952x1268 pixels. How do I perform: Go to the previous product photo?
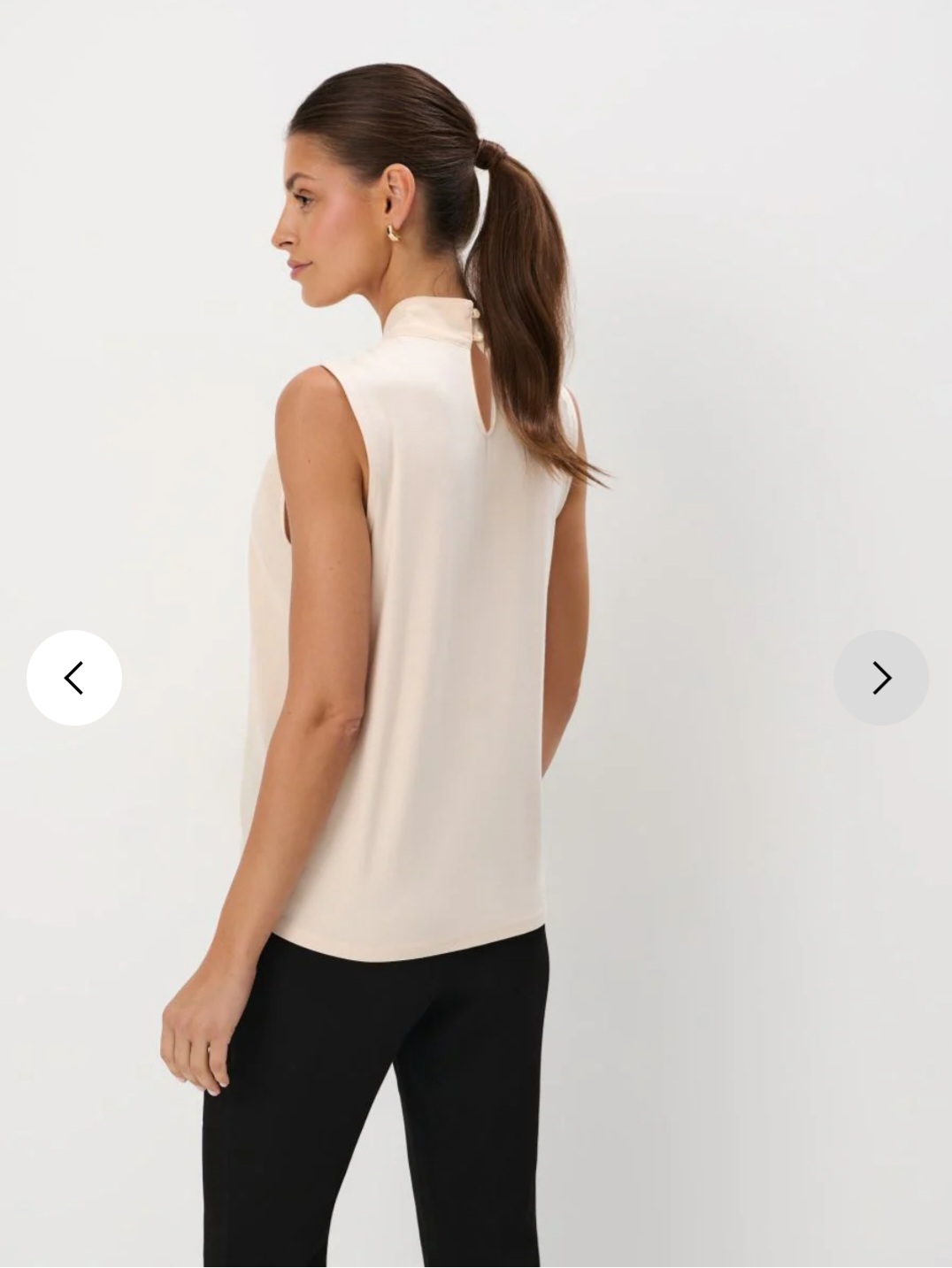[x=74, y=678]
